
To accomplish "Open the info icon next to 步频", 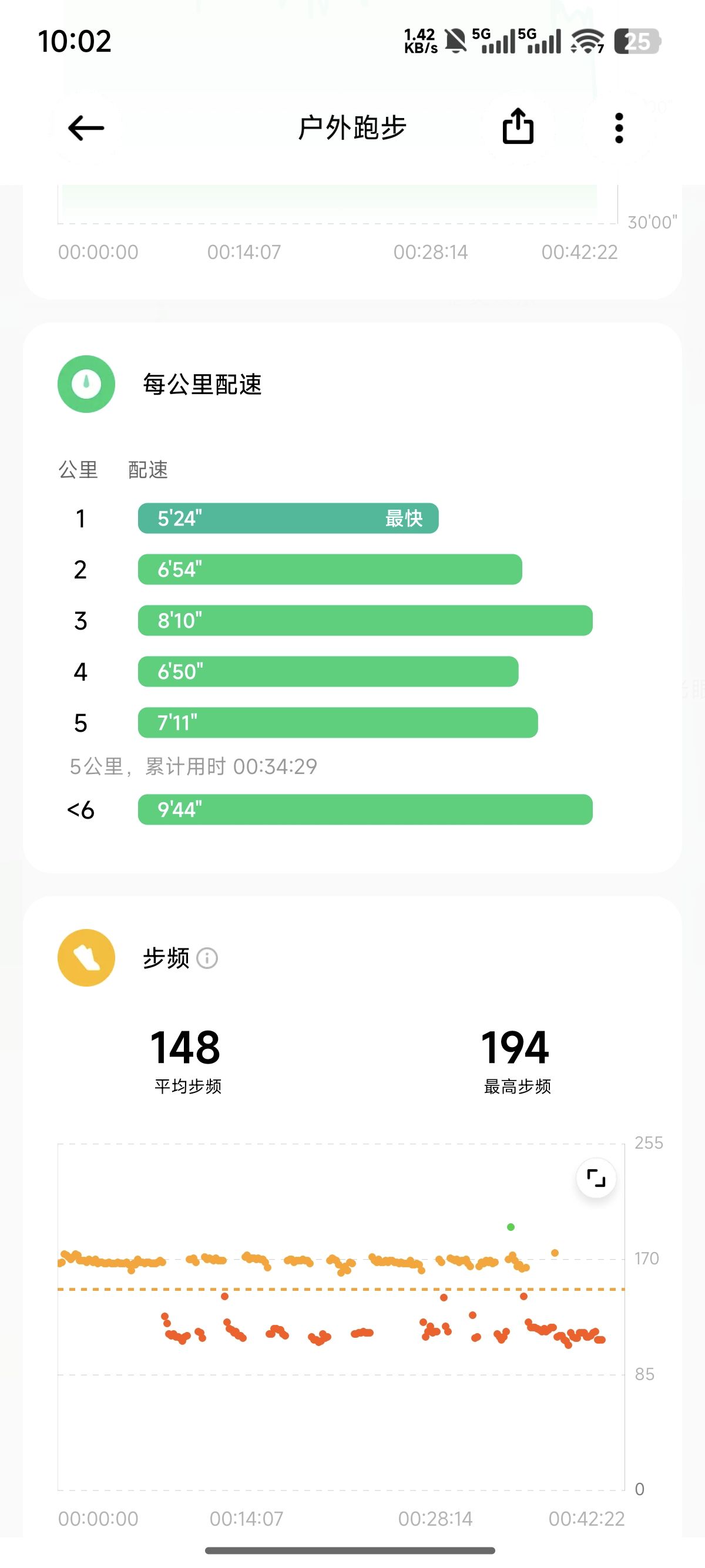I will click(207, 958).
